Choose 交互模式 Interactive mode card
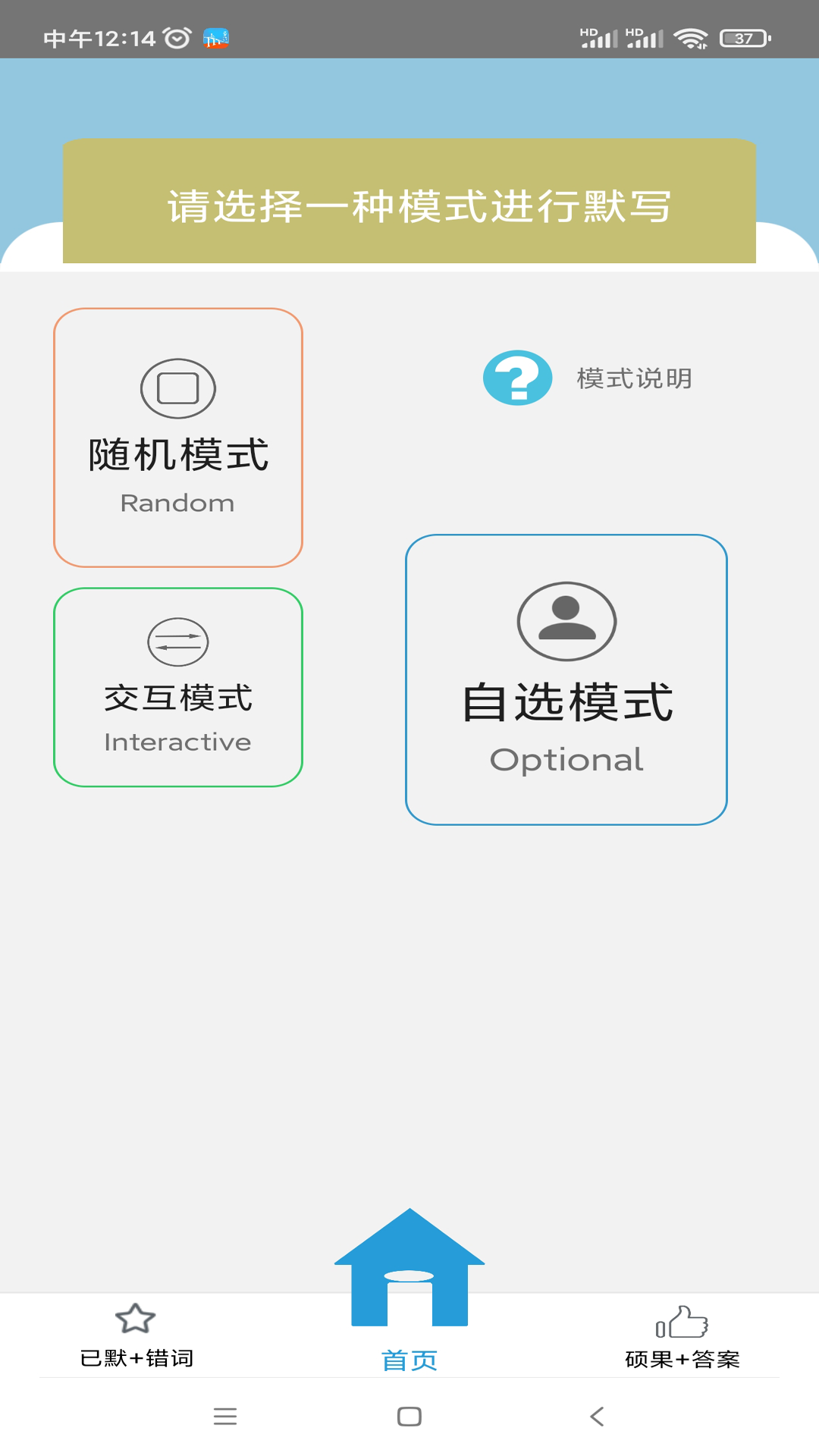The width and height of the screenshot is (819, 1456). coord(177,686)
